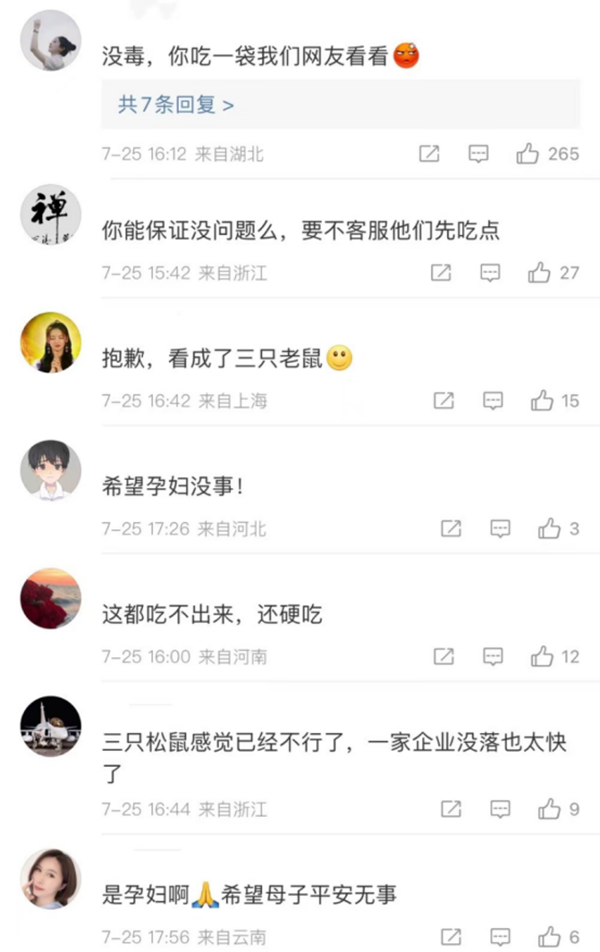The height and width of the screenshot is (952, 600).
Task: Share the comment posted from 湖北
Action: tap(429, 154)
